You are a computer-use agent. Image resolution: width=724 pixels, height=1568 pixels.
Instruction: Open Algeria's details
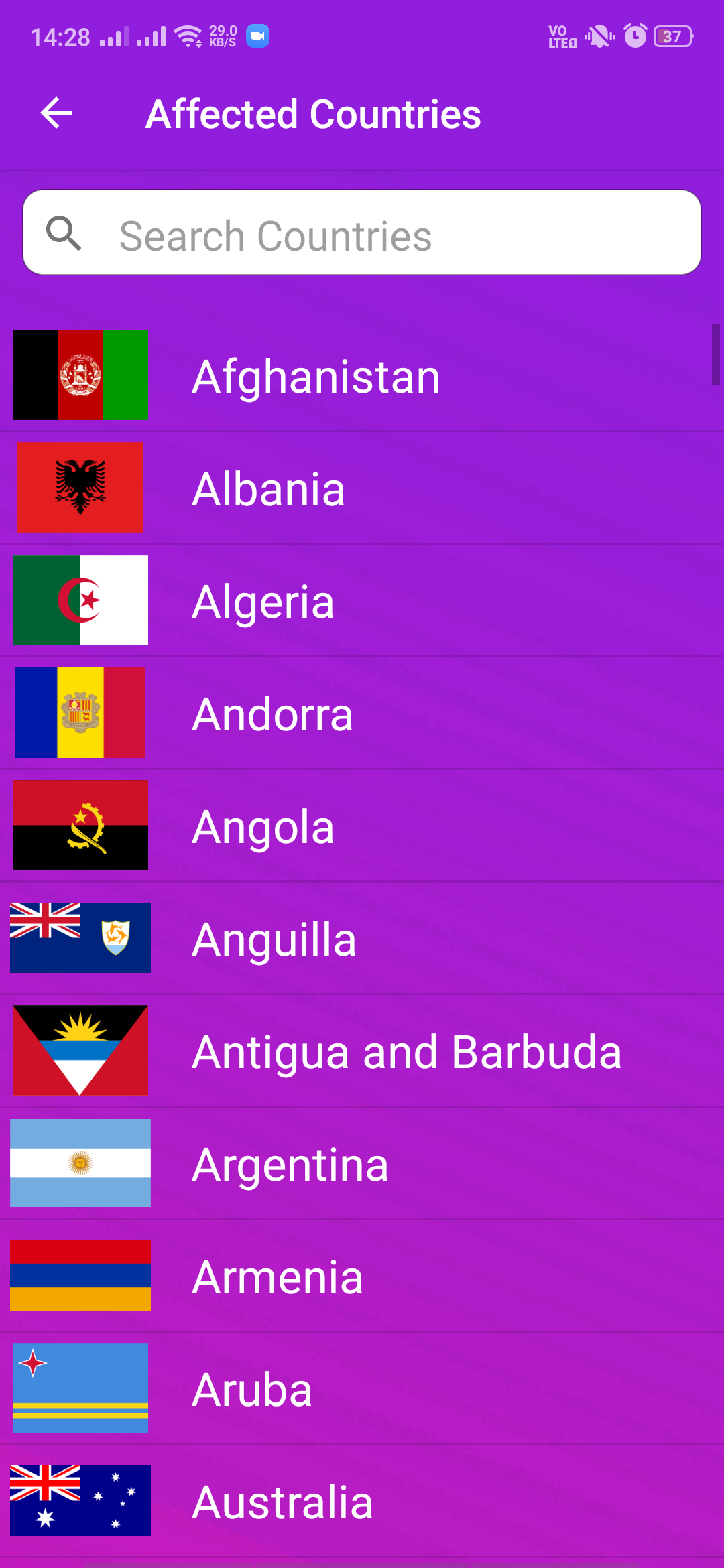coord(362,600)
